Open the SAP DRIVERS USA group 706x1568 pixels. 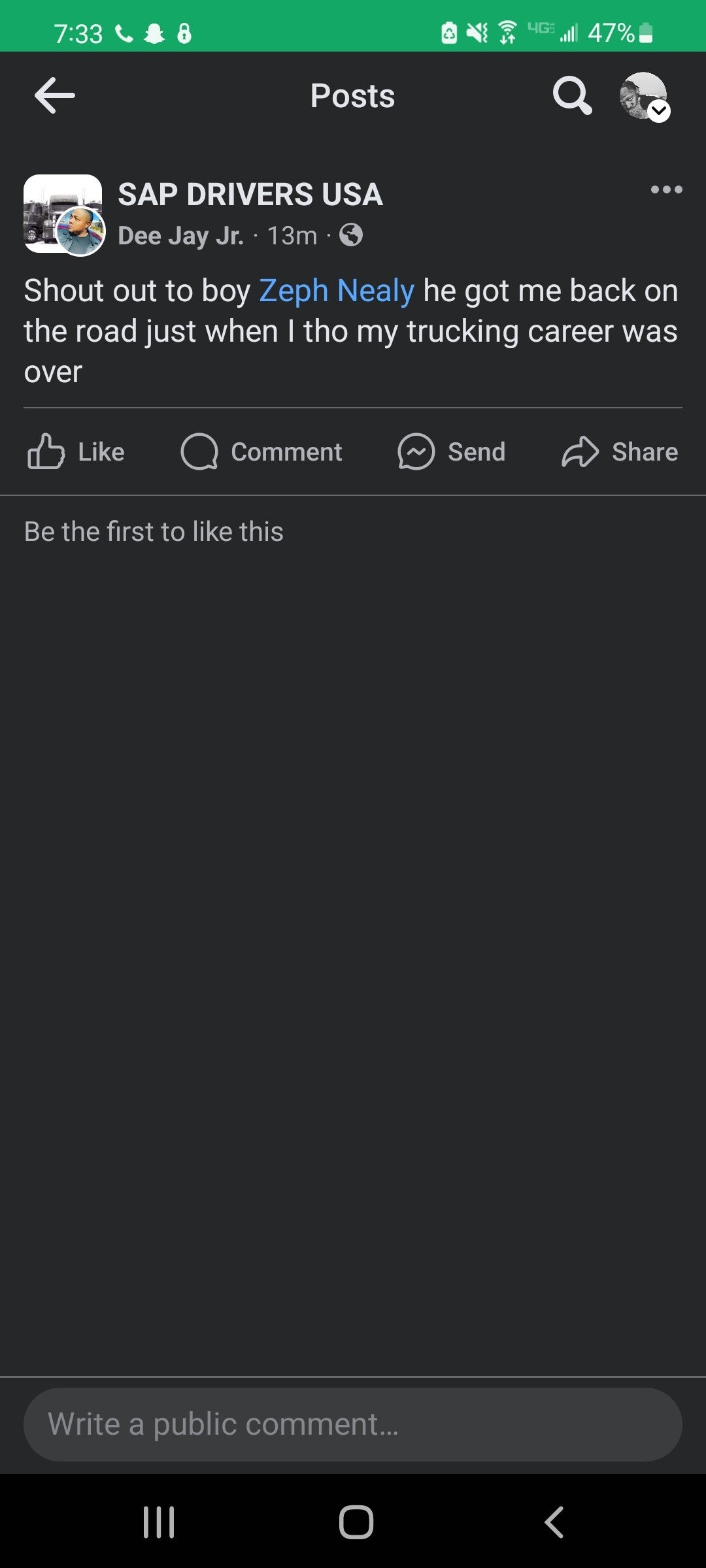(x=250, y=194)
